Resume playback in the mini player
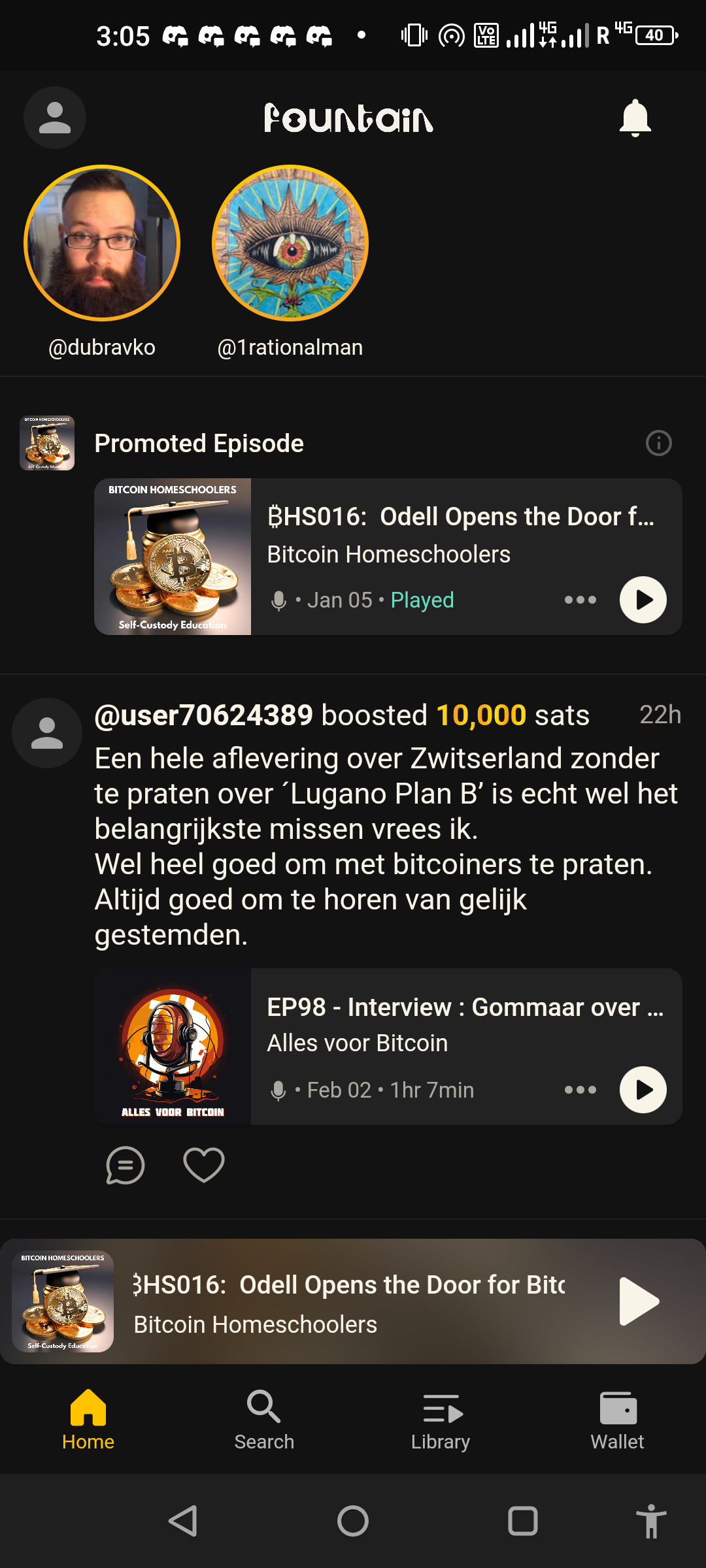Image resolution: width=706 pixels, height=1568 pixels. point(638,1301)
